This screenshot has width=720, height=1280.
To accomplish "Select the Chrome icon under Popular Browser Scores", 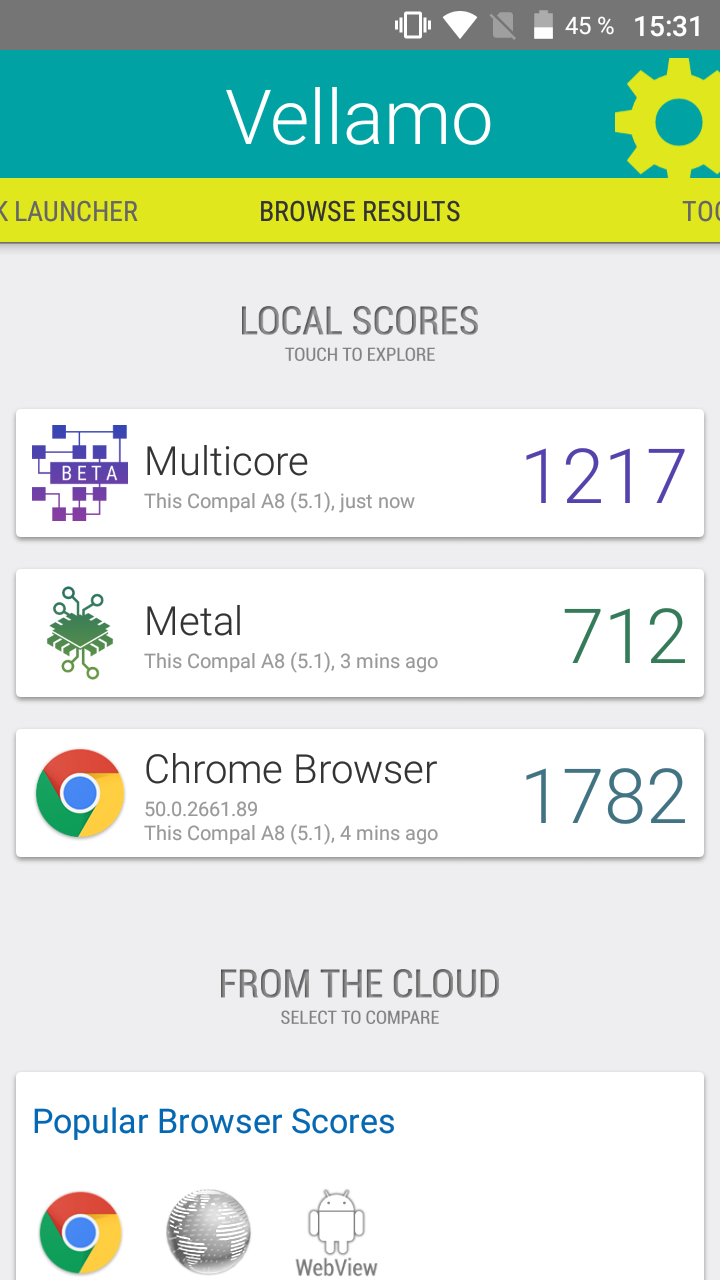I will tap(81, 1233).
